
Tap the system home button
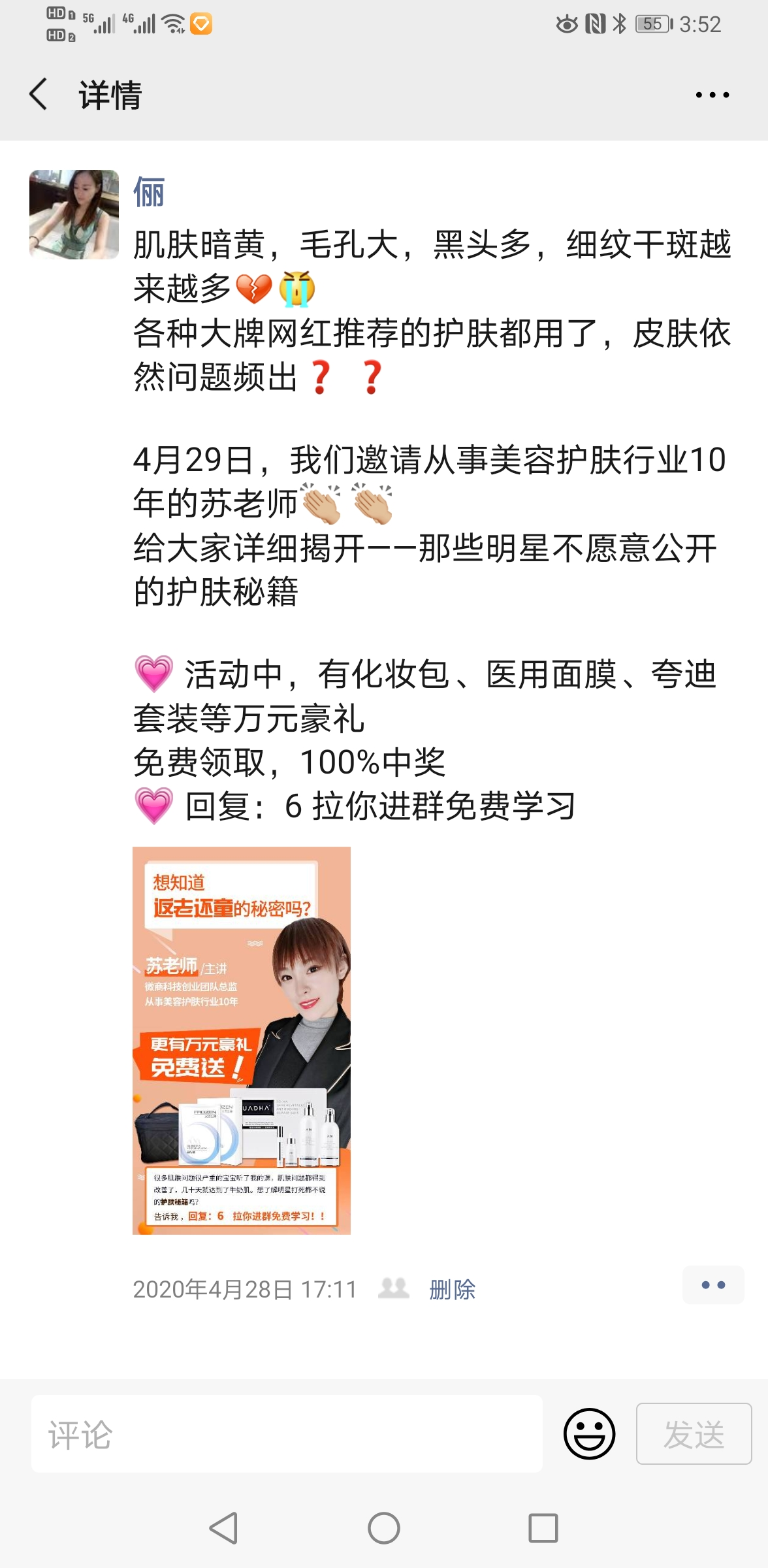click(x=384, y=1528)
